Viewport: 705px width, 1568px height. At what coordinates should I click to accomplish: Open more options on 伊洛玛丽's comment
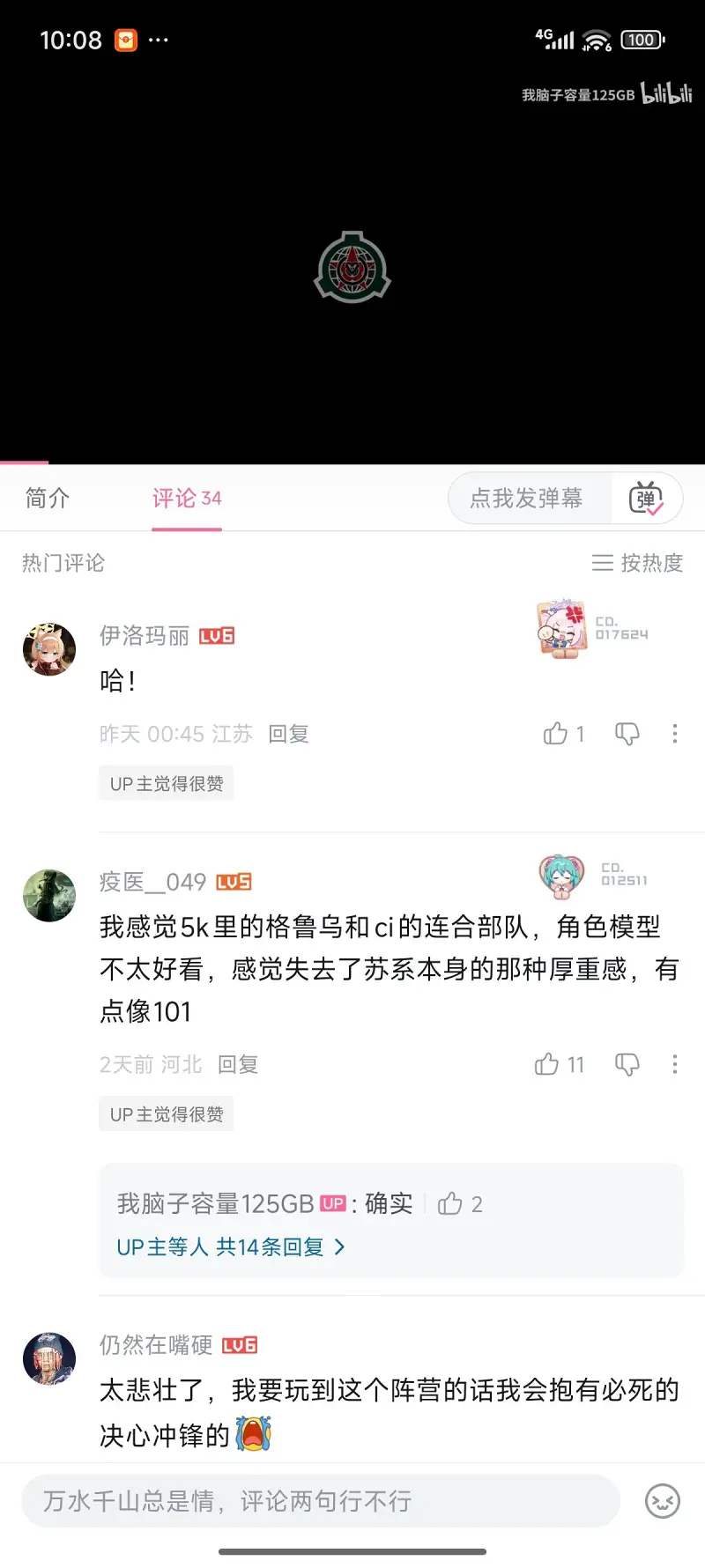(x=675, y=734)
